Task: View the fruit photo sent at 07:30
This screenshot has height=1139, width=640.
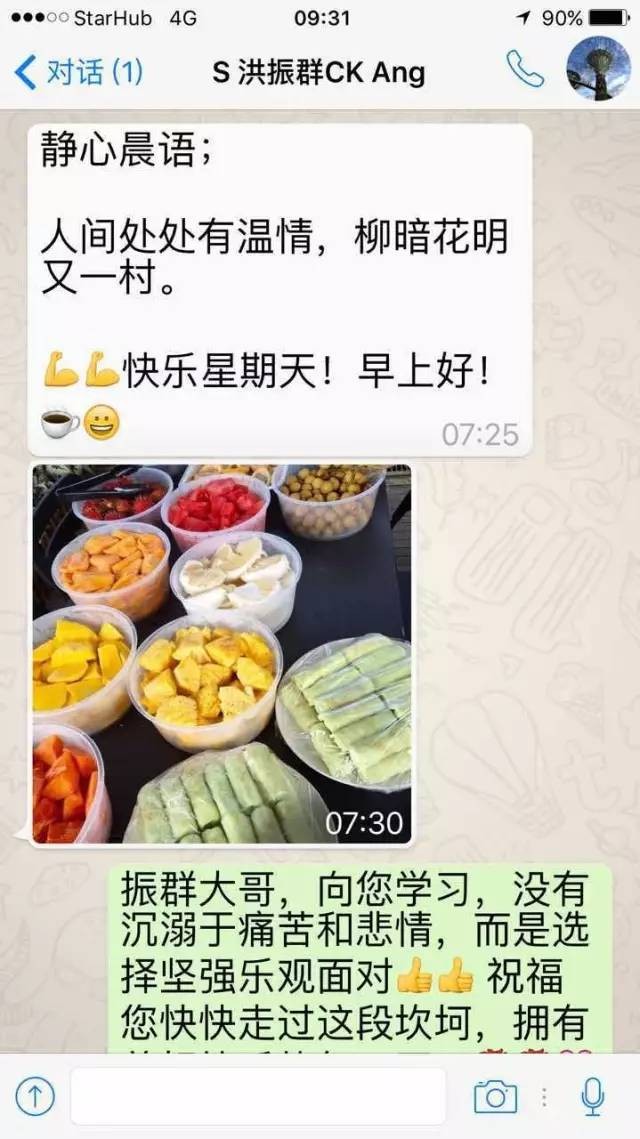Action: (x=221, y=654)
